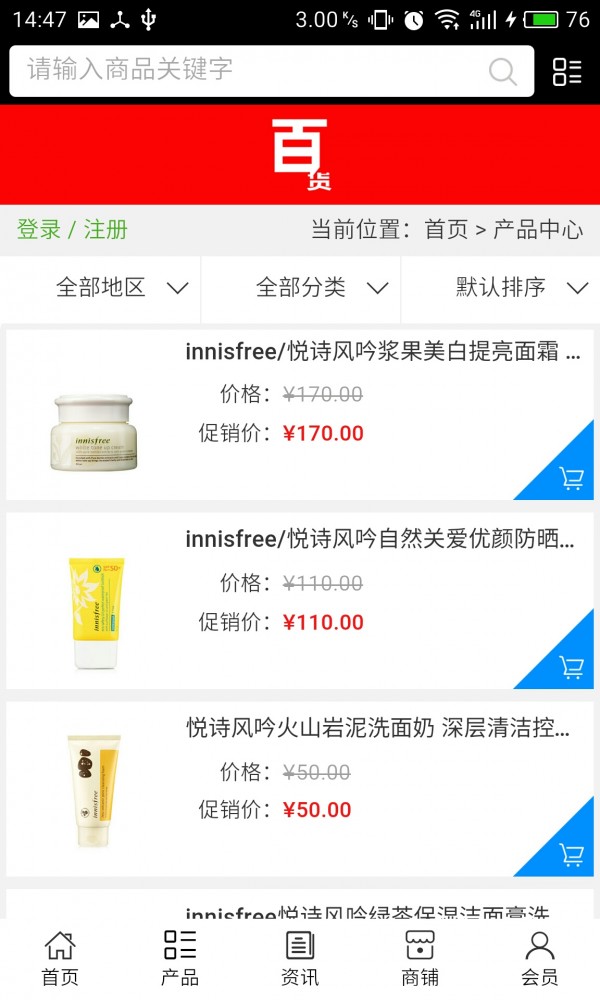600x1000 pixels.
Task: Go to the 会员 member tab
Action: (x=540, y=958)
